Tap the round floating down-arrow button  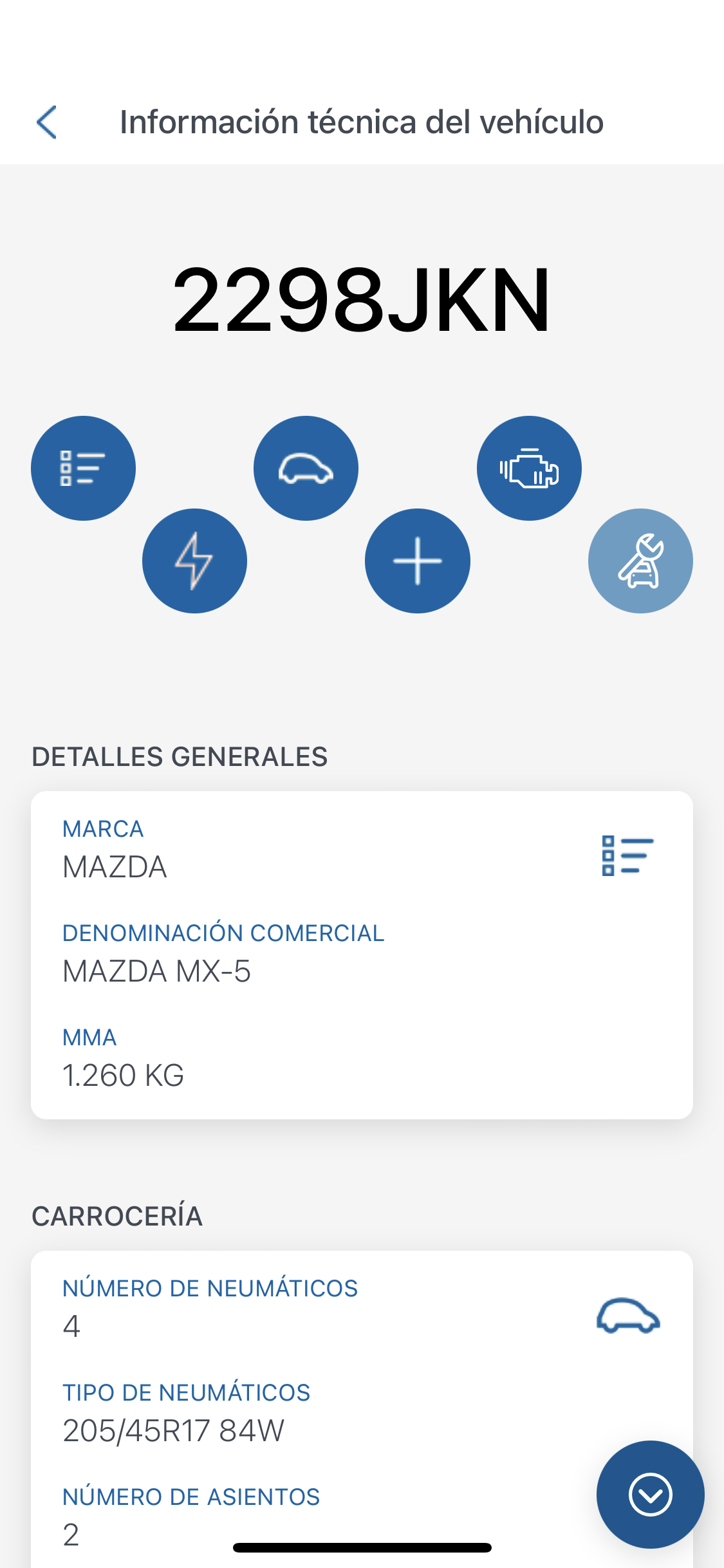(650, 1494)
